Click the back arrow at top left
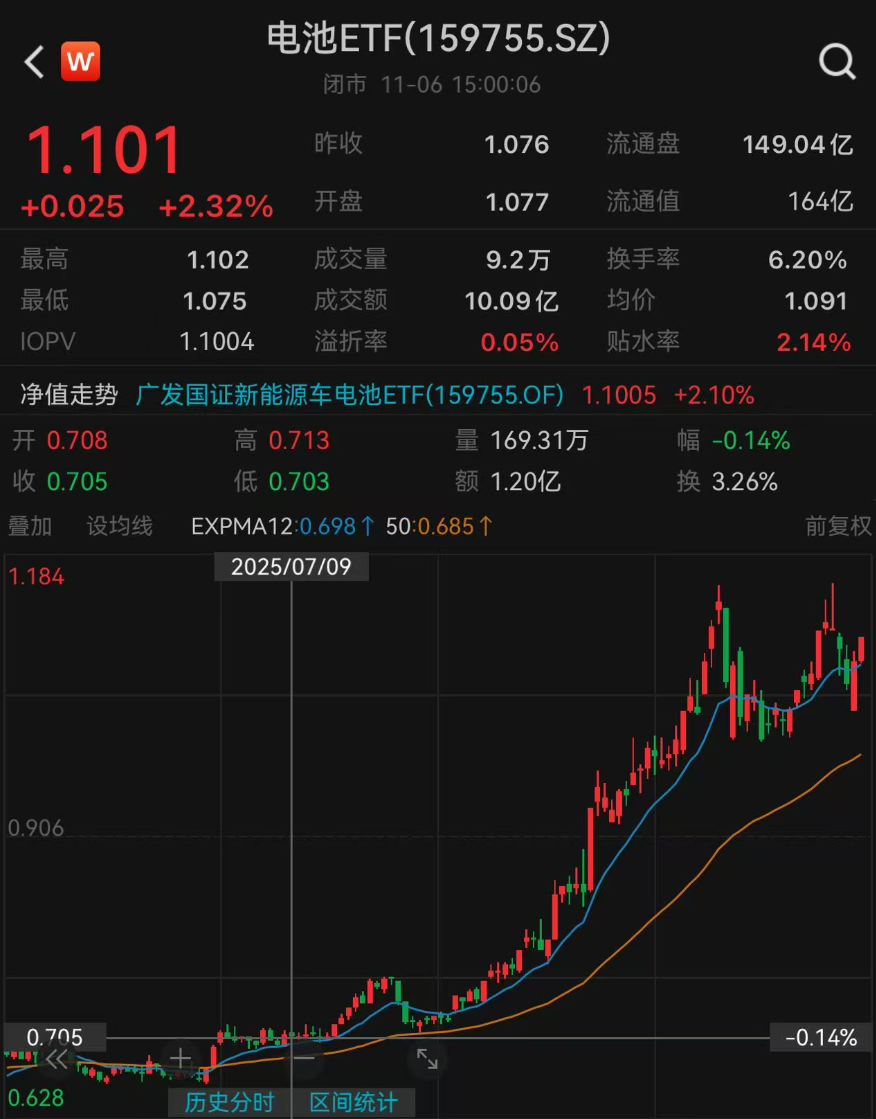Screen dimensions: 876x1119 (x=32, y=61)
